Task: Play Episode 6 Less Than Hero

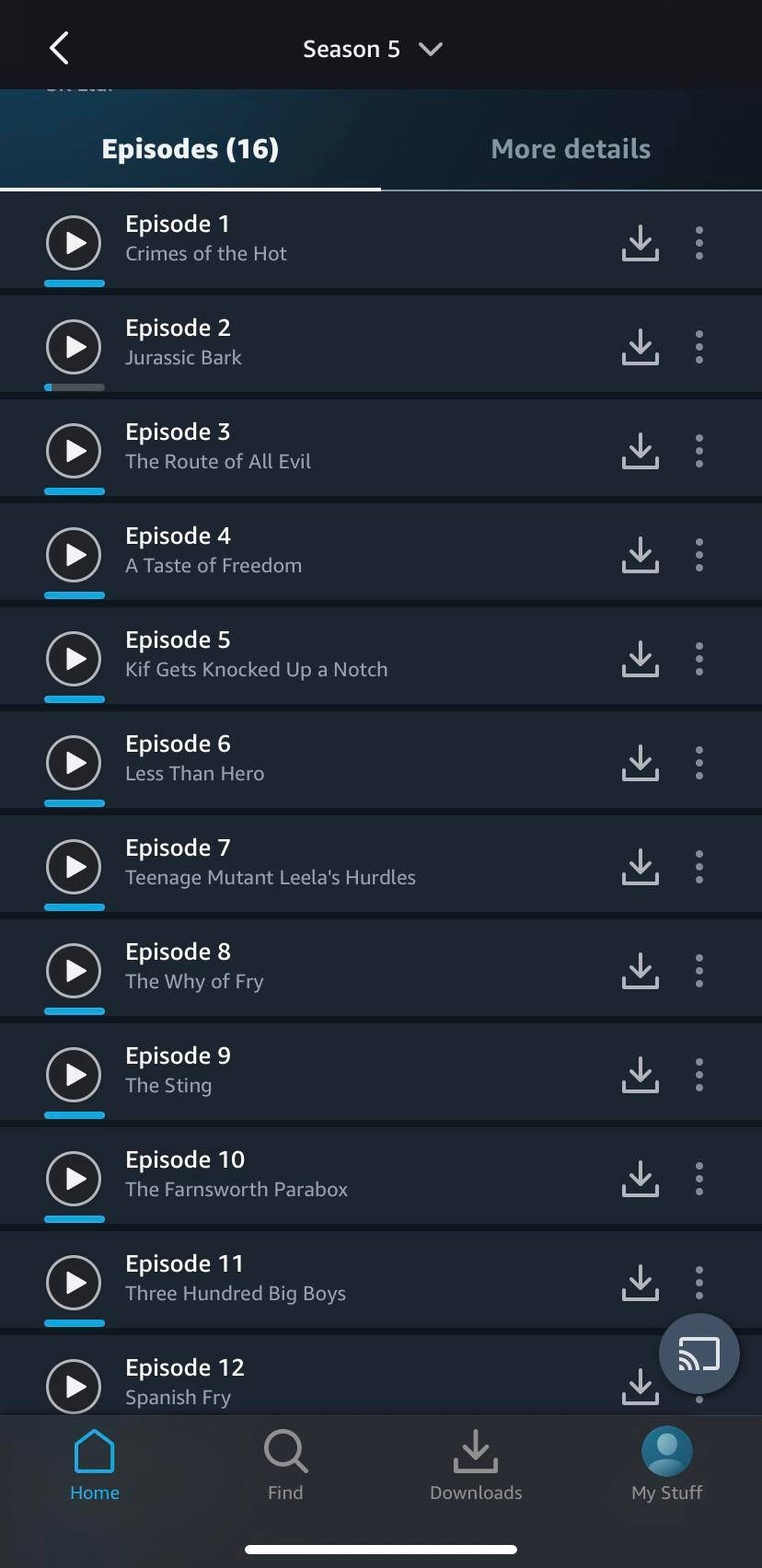Action: pyautogui.click(x=74, y=763)
